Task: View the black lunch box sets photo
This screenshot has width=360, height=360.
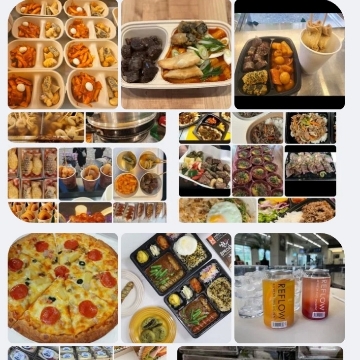Action: click(x=176, y=288)
